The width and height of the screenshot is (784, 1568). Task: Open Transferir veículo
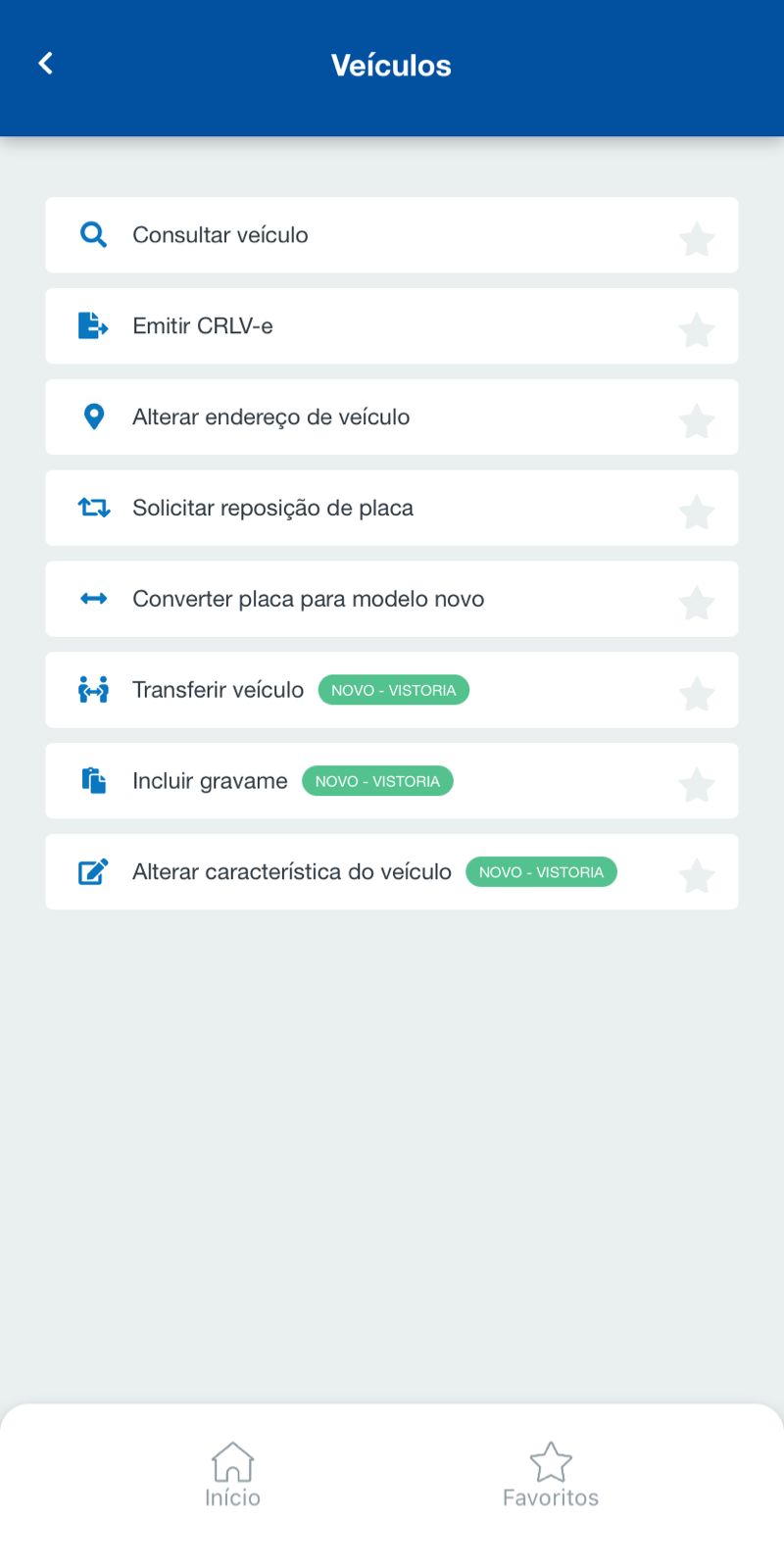pos(391,690)
